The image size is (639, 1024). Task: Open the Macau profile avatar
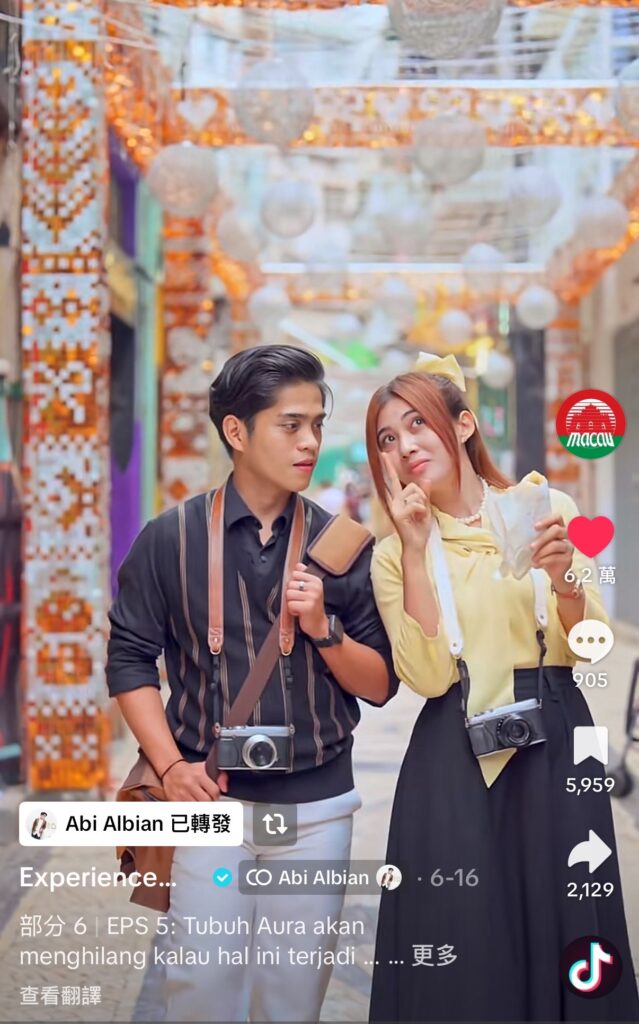590,425
